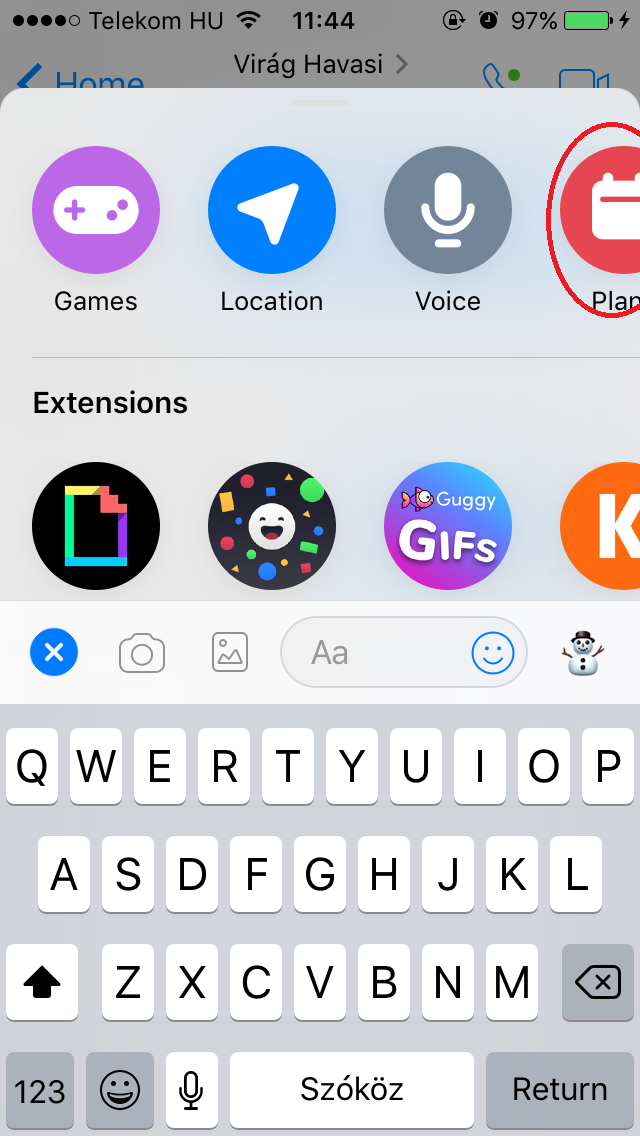Open the Plans calendar option
The width and height of the screenshot is (640, 1136).
[603, 210]
